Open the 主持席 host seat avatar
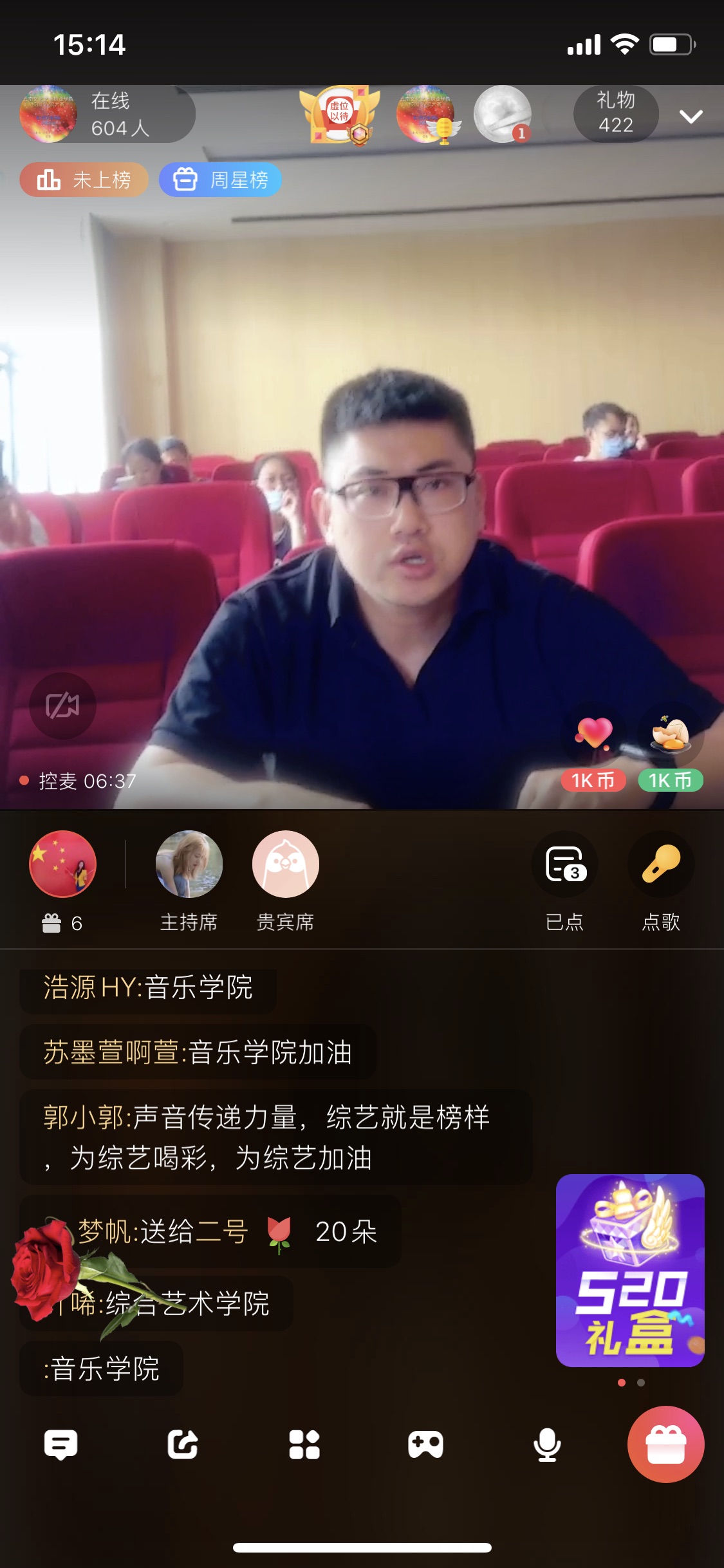The image size is (724, 1568). 189,864
